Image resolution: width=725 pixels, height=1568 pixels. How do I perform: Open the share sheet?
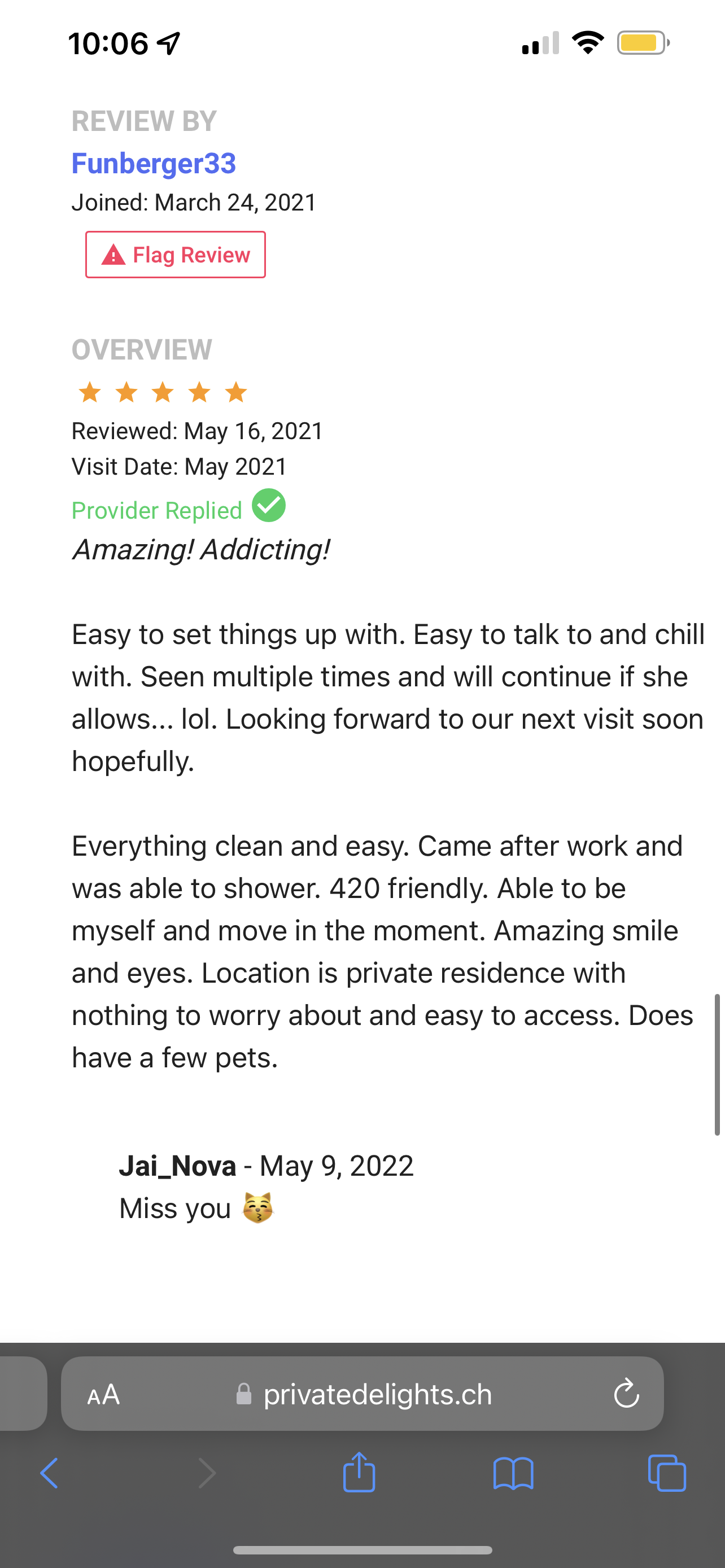pyautogui.click(x=359, y=1473)
